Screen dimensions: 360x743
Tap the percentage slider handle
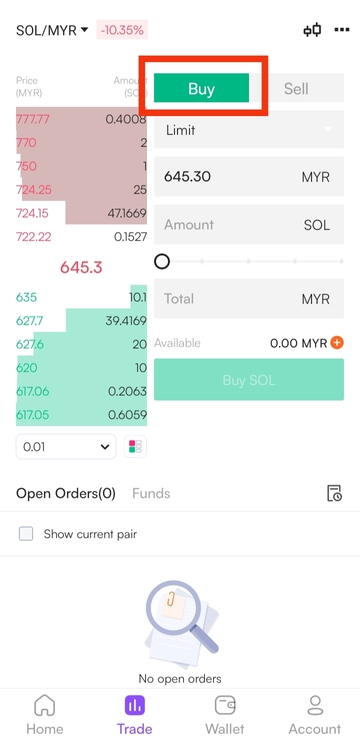(x=162, y=261)
